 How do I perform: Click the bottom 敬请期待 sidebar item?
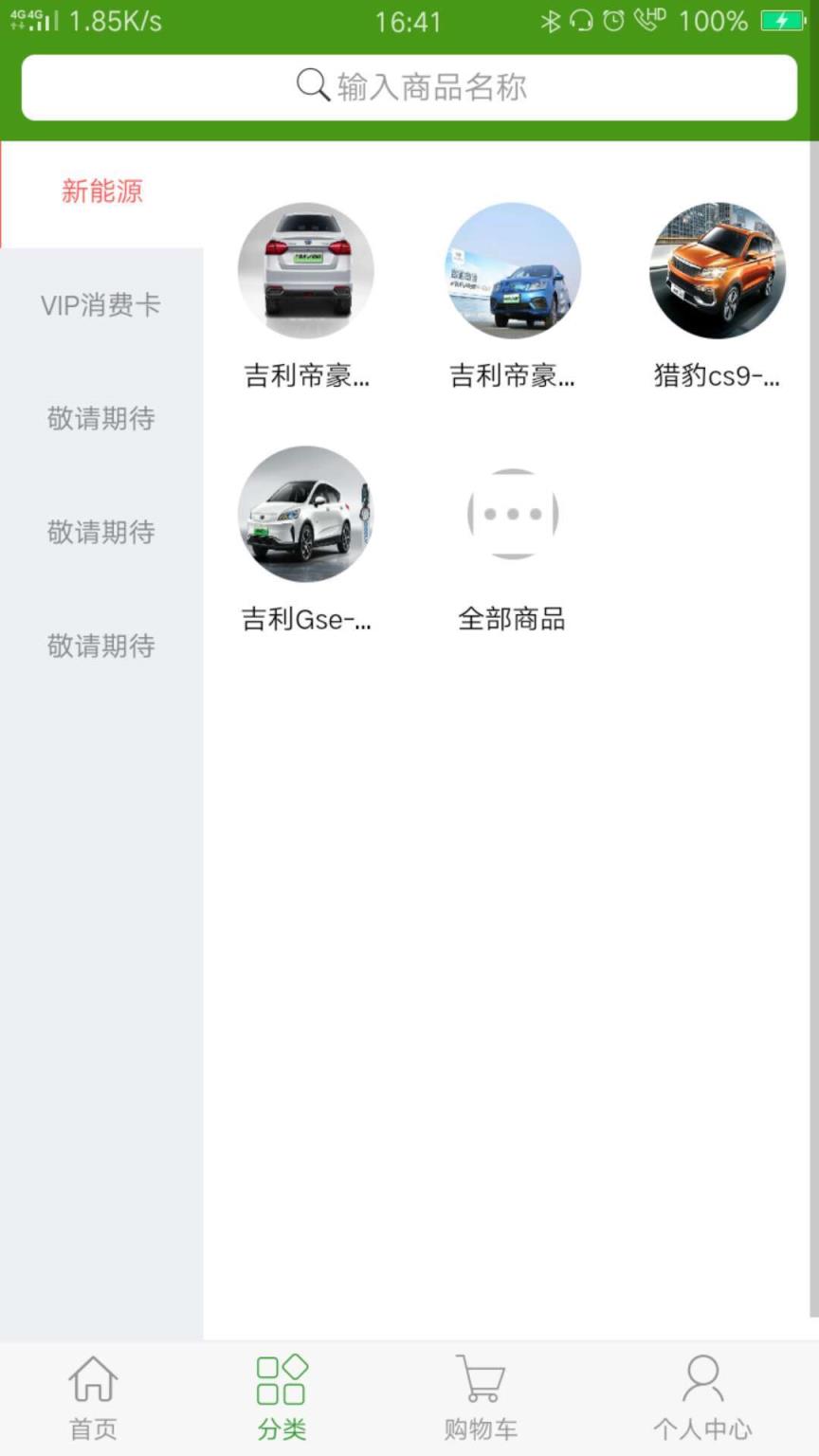click(x=101, y=646)
